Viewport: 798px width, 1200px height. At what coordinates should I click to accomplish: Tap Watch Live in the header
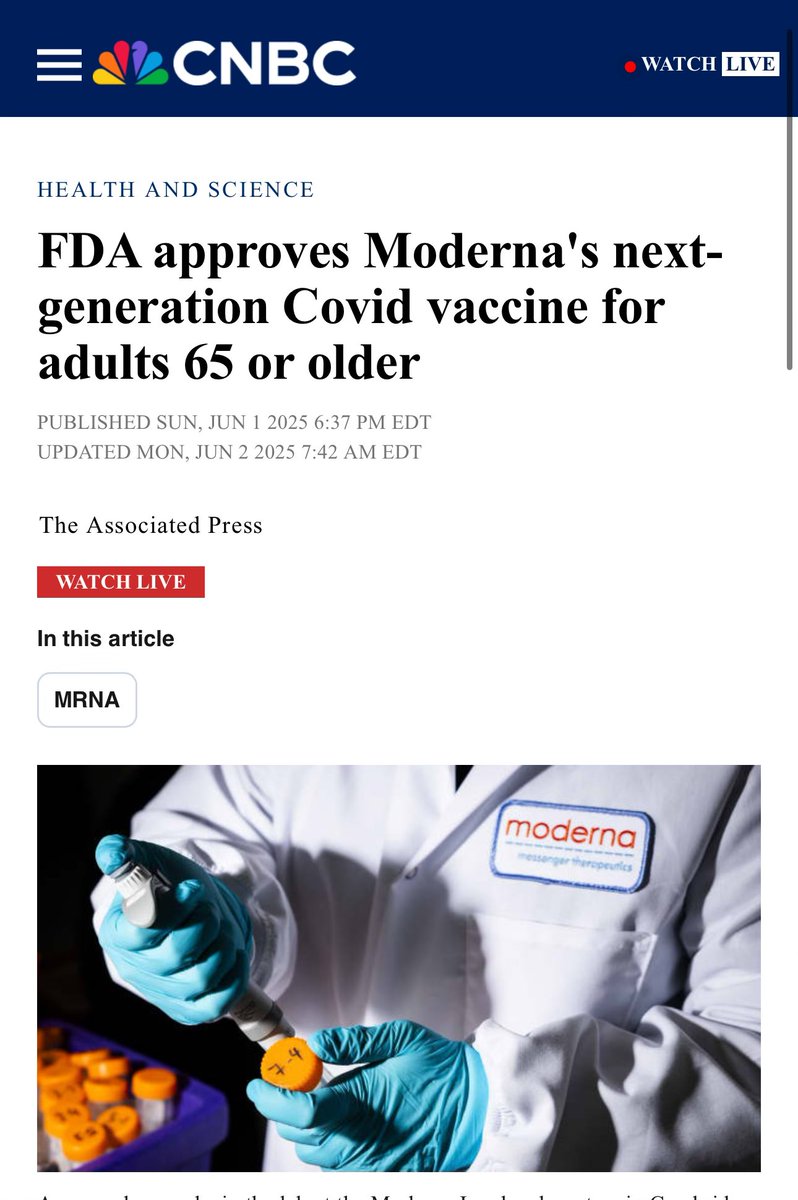[701, 64]
